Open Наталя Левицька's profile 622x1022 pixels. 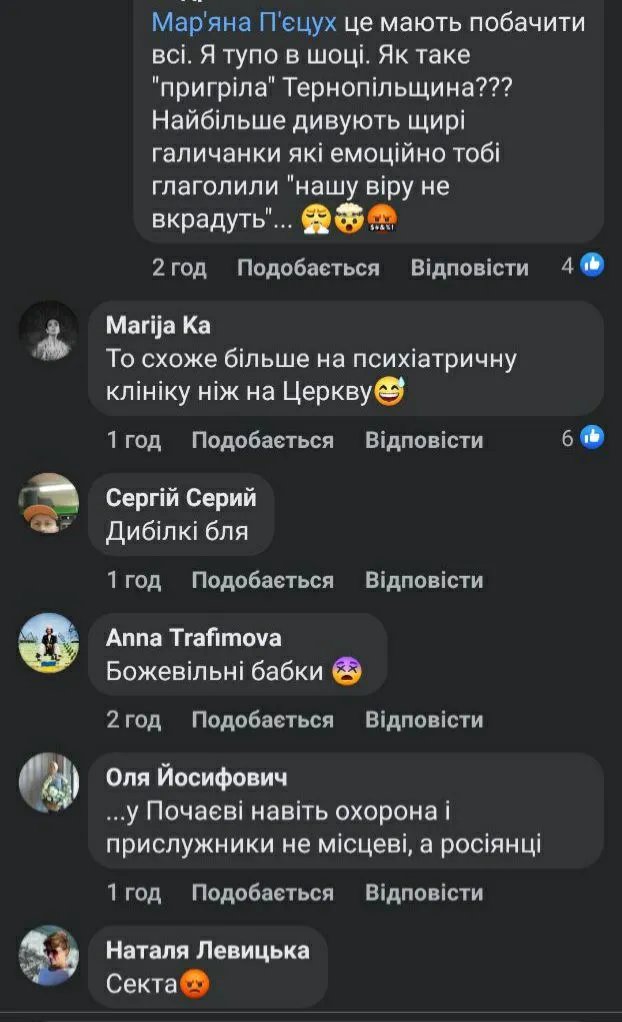coord(207,950)
